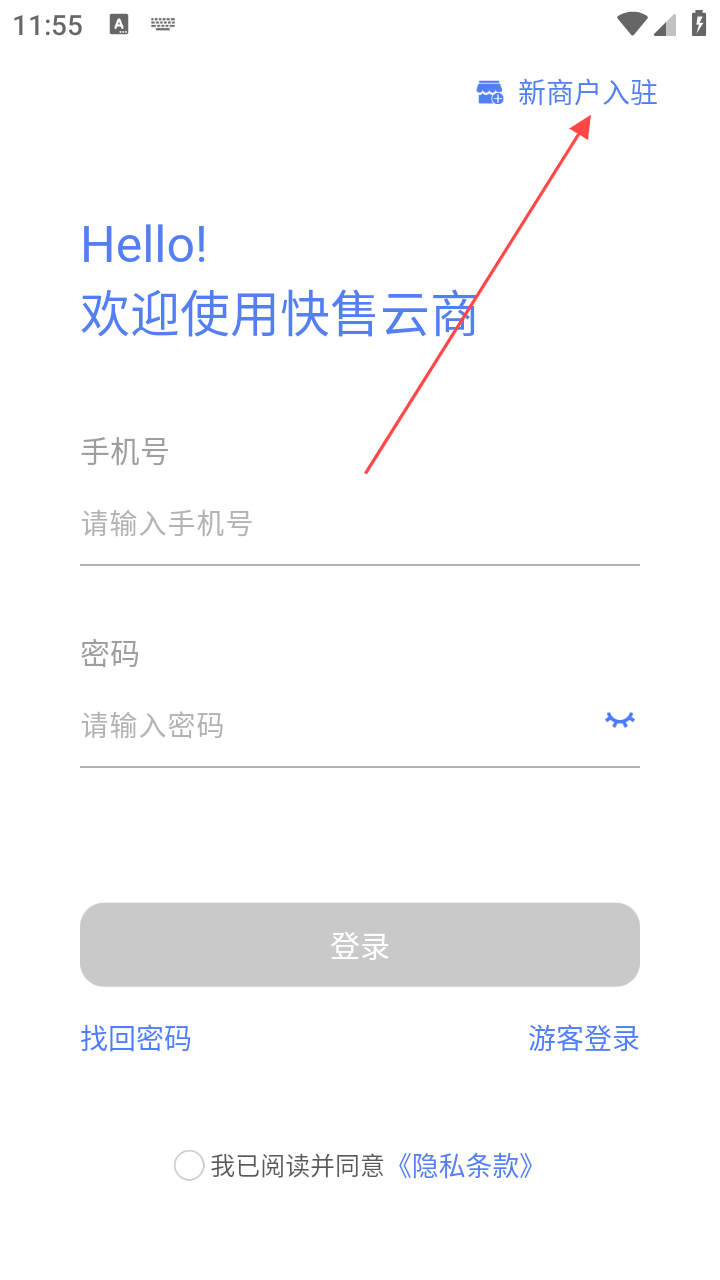This screenshot has height=1280, width=720.
Task: Focus the 请输入手机号 phone number field
Action: click(x=340, y=523)
